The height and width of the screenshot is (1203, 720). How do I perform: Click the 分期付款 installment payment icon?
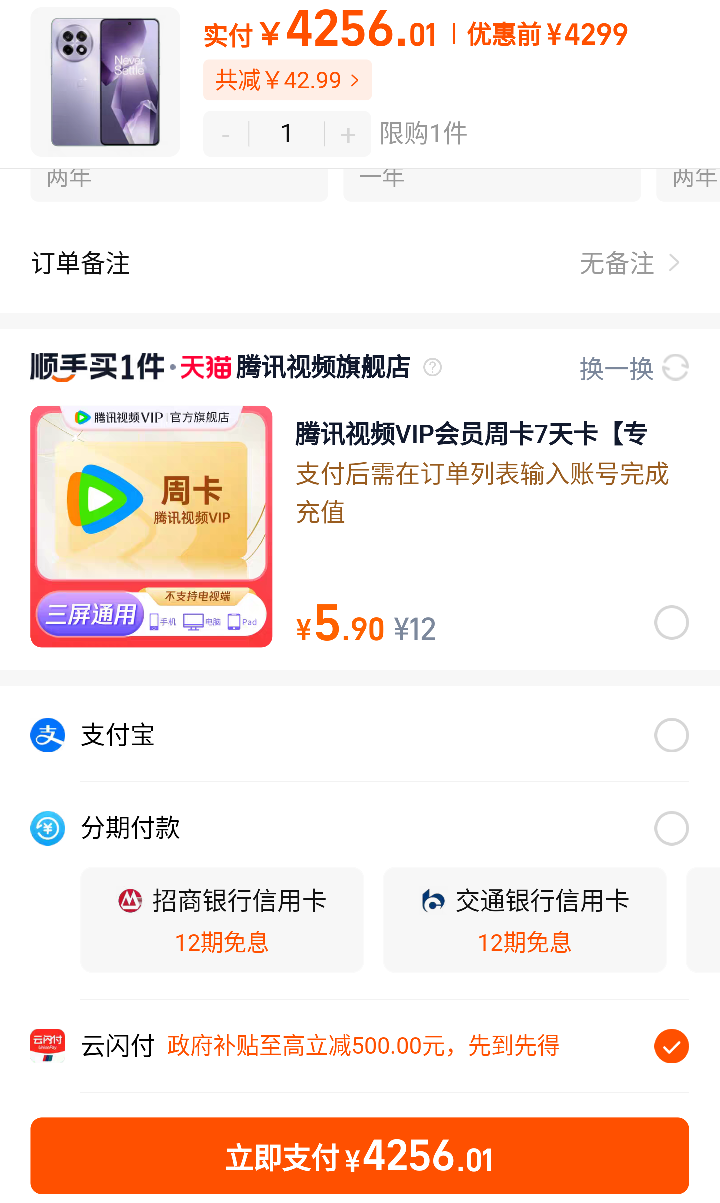[x=47, y=828]
